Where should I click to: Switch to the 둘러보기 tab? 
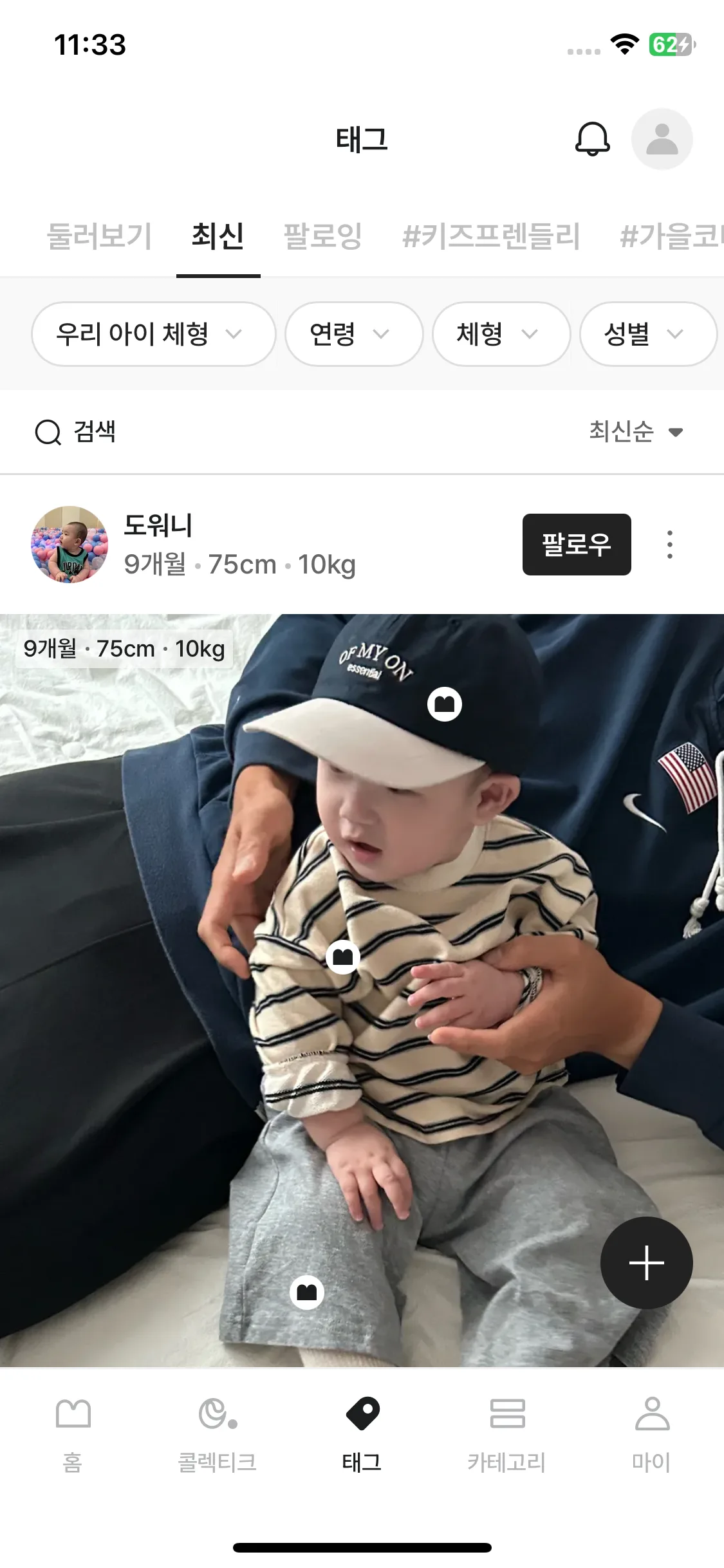point(100,236)
